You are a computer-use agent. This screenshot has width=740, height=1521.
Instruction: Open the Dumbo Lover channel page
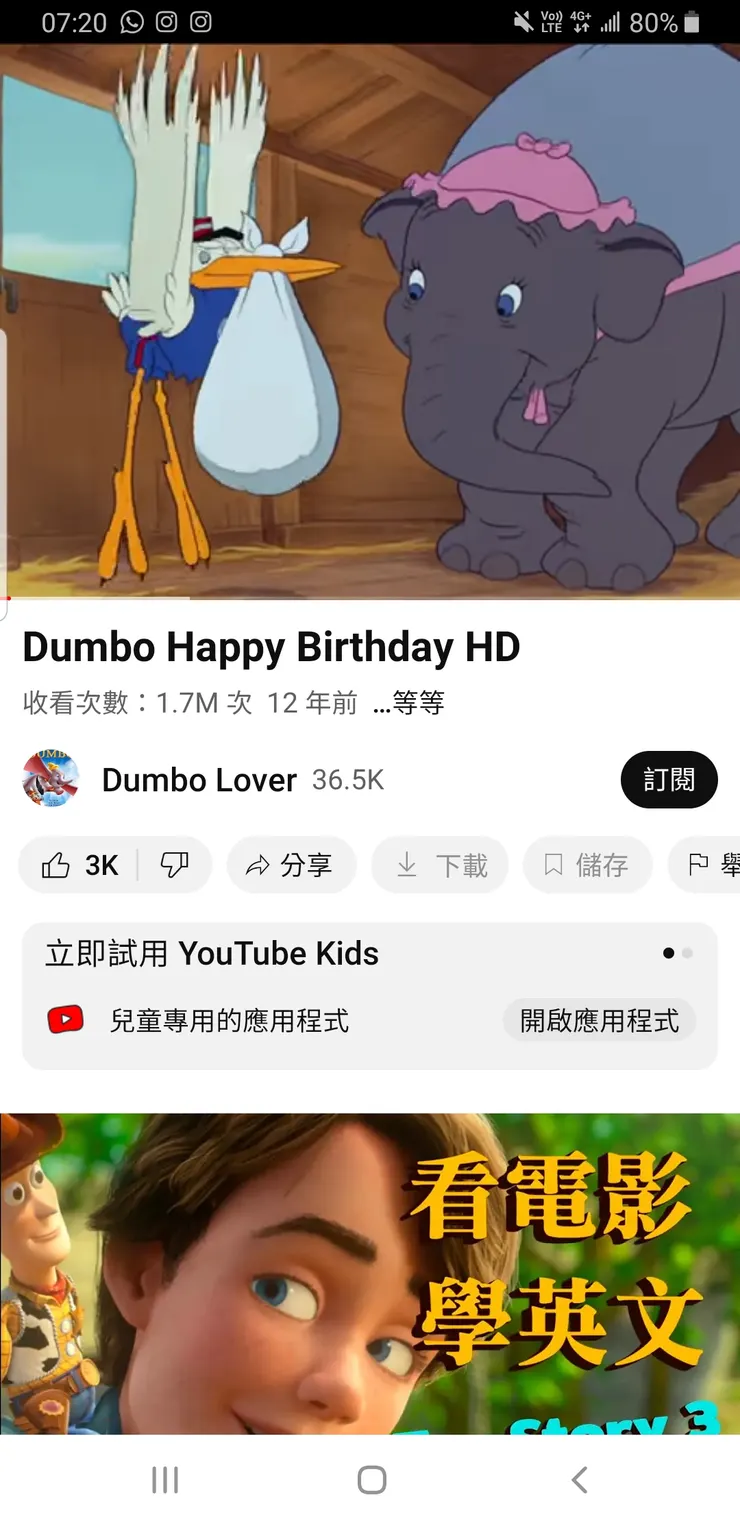point(199,780)
